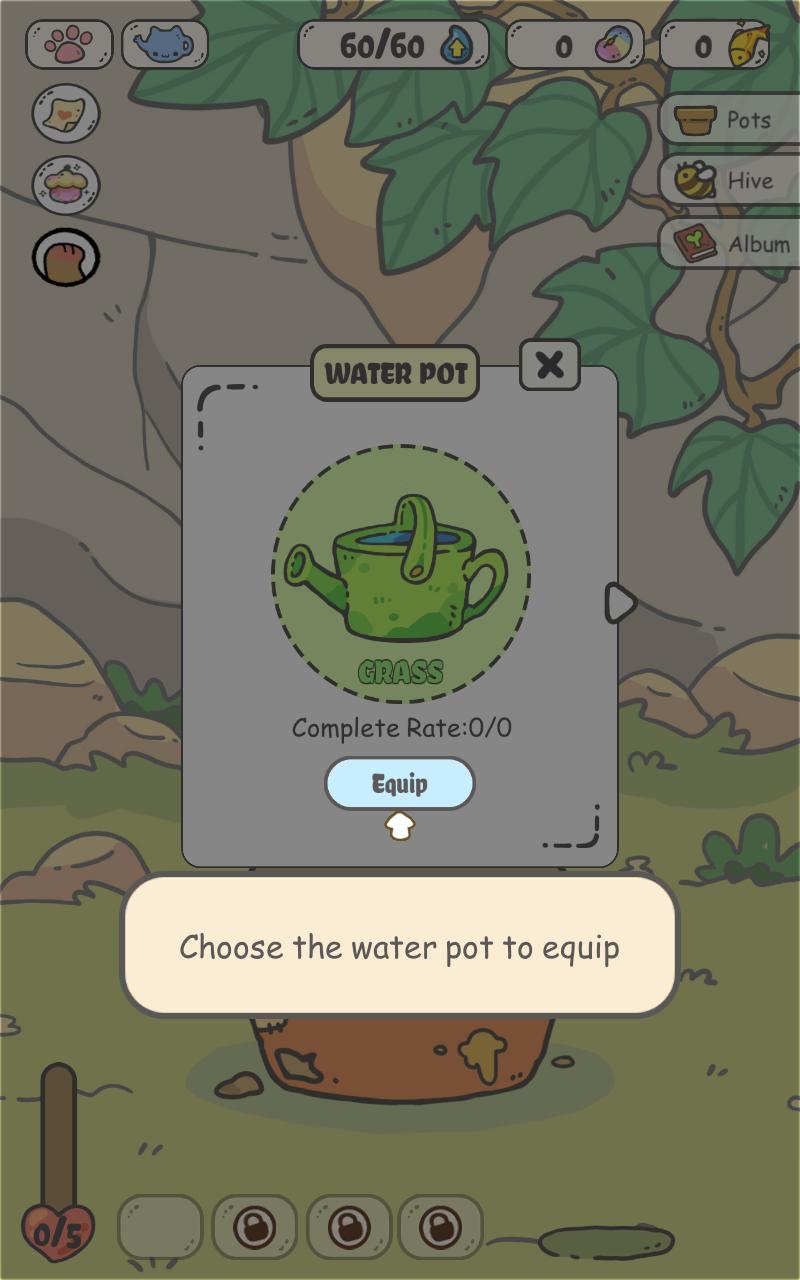Screen dimensions: 800x1280
Task: Tap the 60/60 water drop counter
Action: tap(393, 45)
